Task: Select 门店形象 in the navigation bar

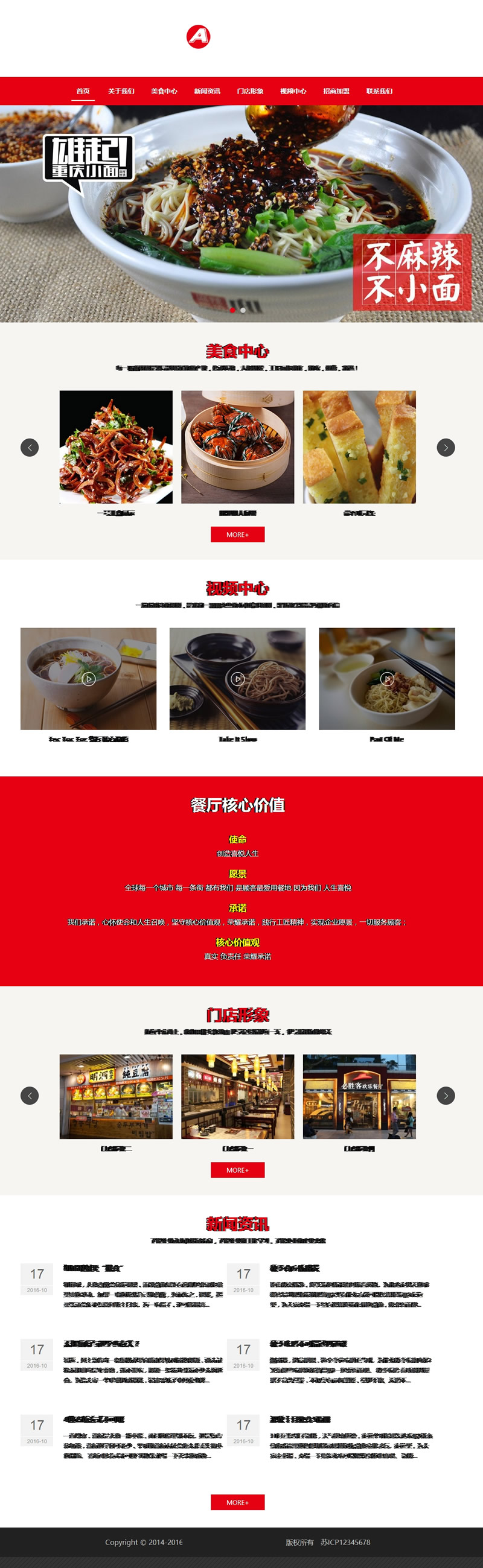Action: pyautogui.click(x=250, y=91)
